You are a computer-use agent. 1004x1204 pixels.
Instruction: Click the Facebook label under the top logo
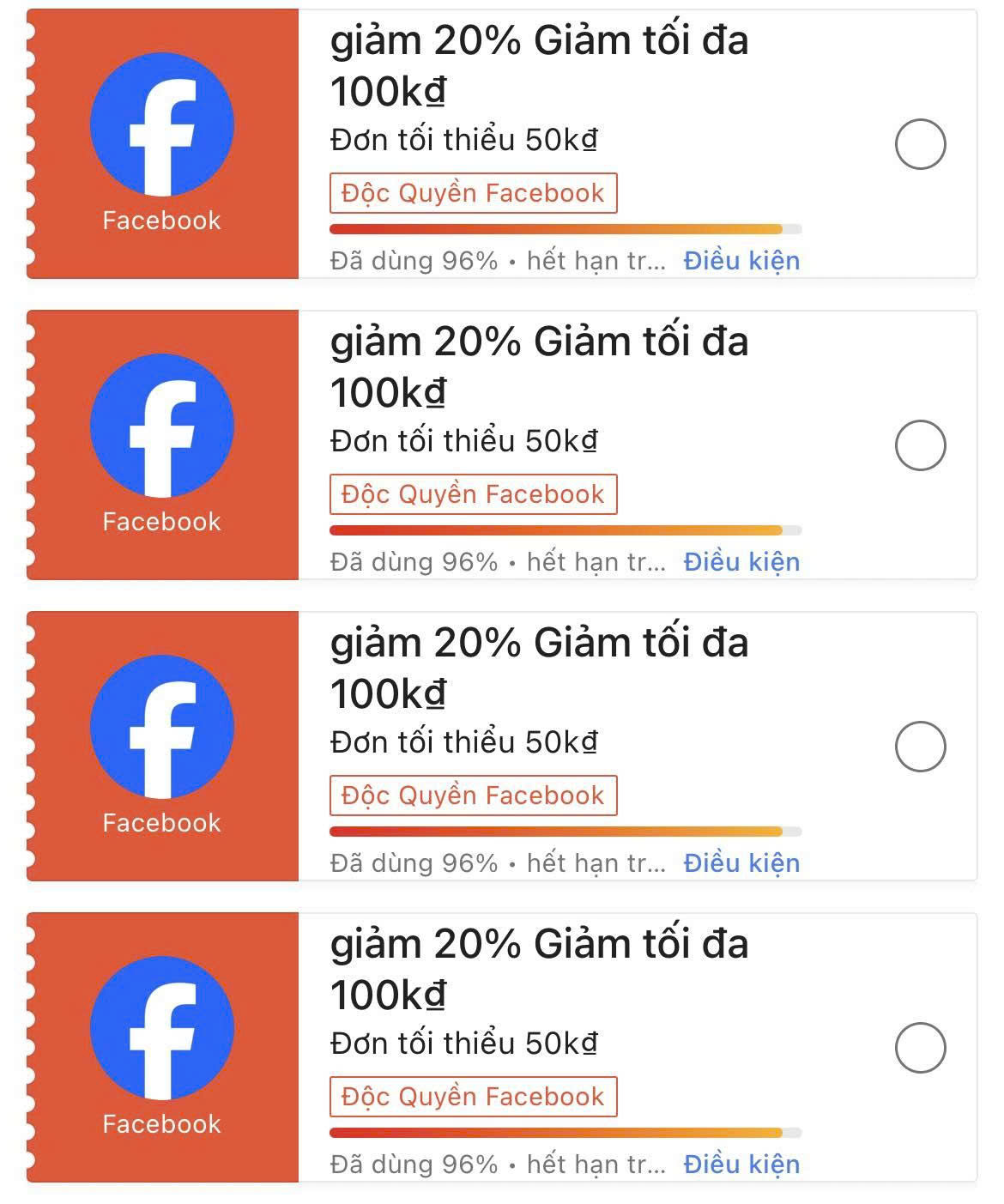point(161,221)
